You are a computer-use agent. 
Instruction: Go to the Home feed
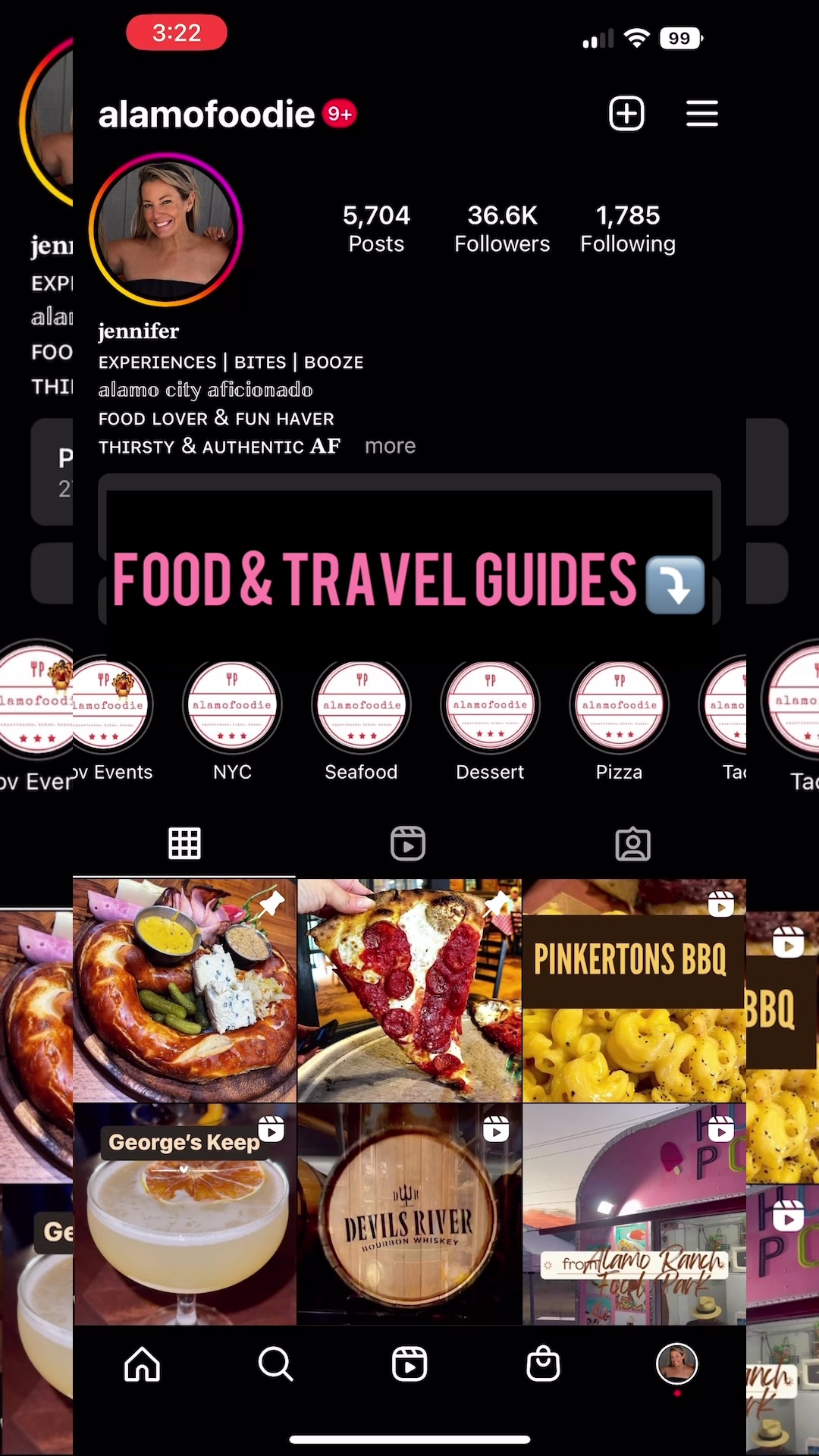pos(143,1364)
